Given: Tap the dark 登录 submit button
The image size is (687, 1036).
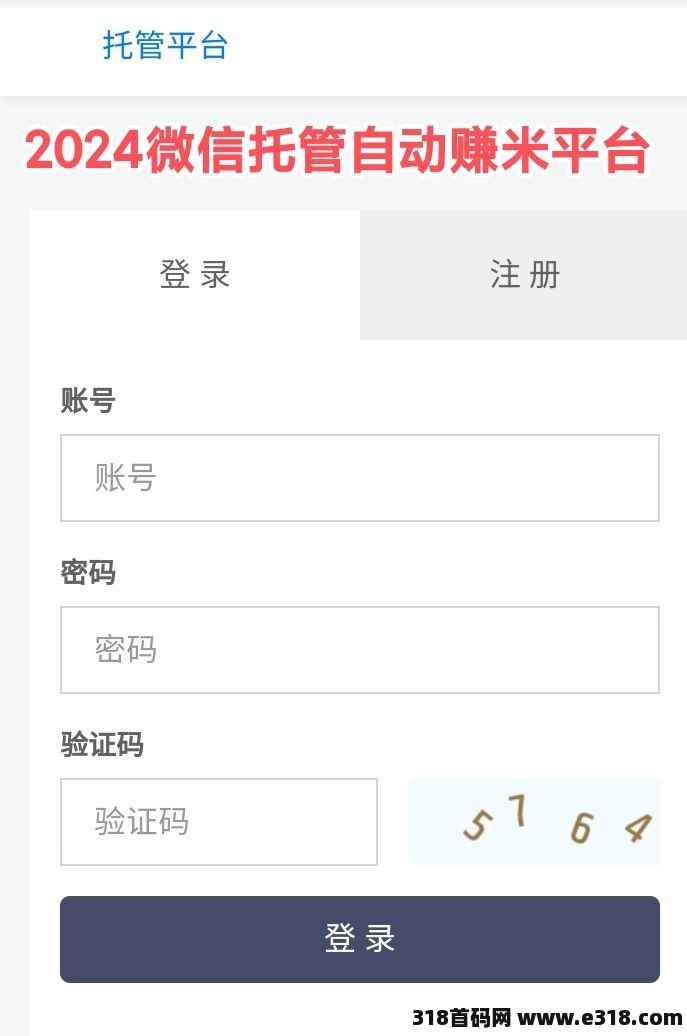Looking at the screenshot, I should pos(359,939).
